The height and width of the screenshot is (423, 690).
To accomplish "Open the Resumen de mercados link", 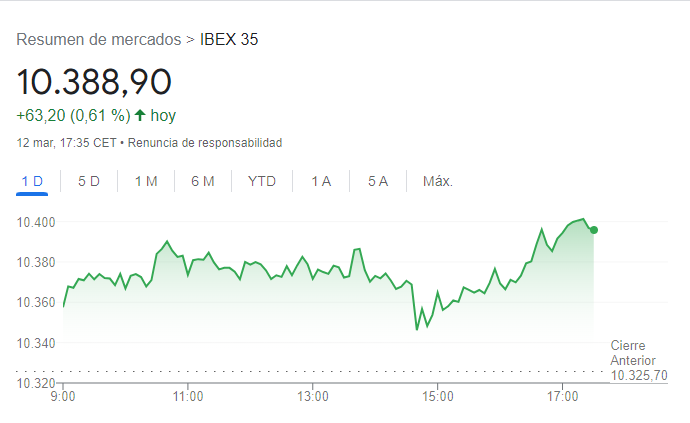I will coord(99,39).
